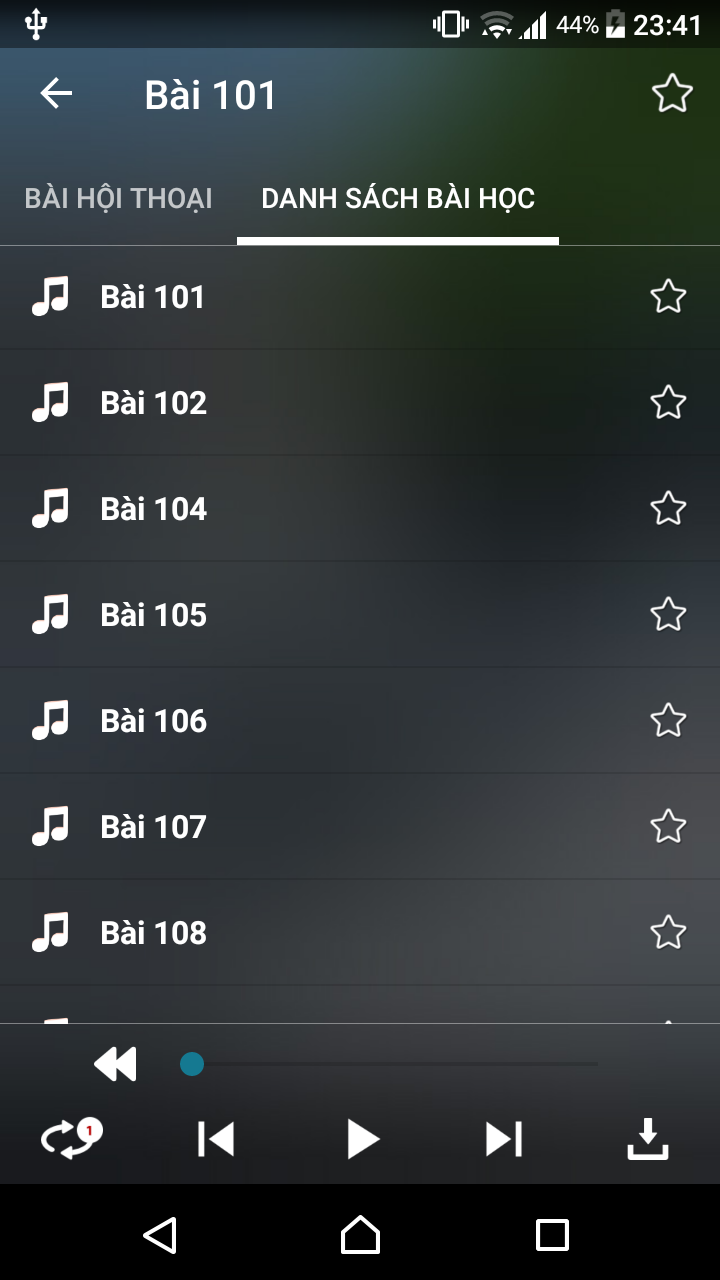The height and width of the screenshot is (1280, 720).
Task: Favorite this lesson with the header star
Action: 672,94
